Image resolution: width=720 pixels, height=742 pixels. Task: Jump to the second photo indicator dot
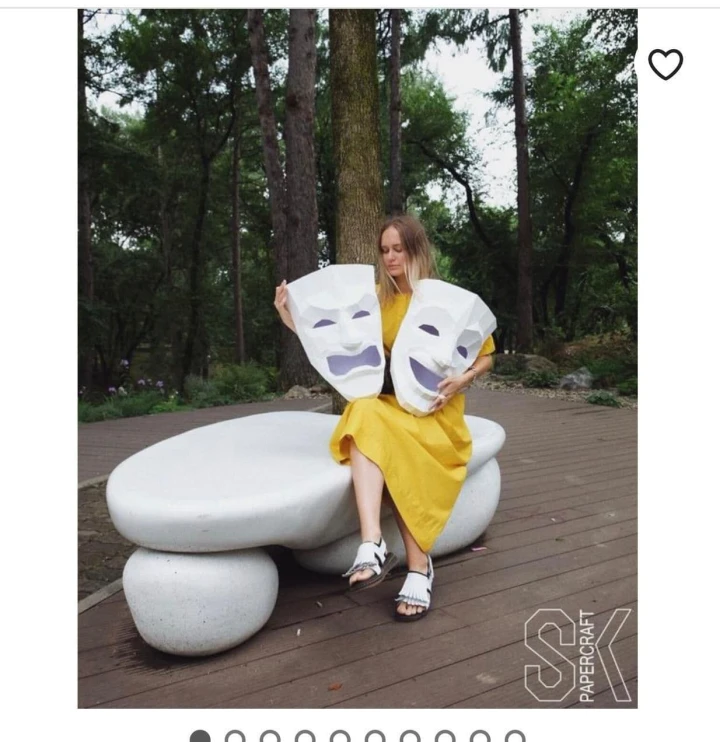235,738
